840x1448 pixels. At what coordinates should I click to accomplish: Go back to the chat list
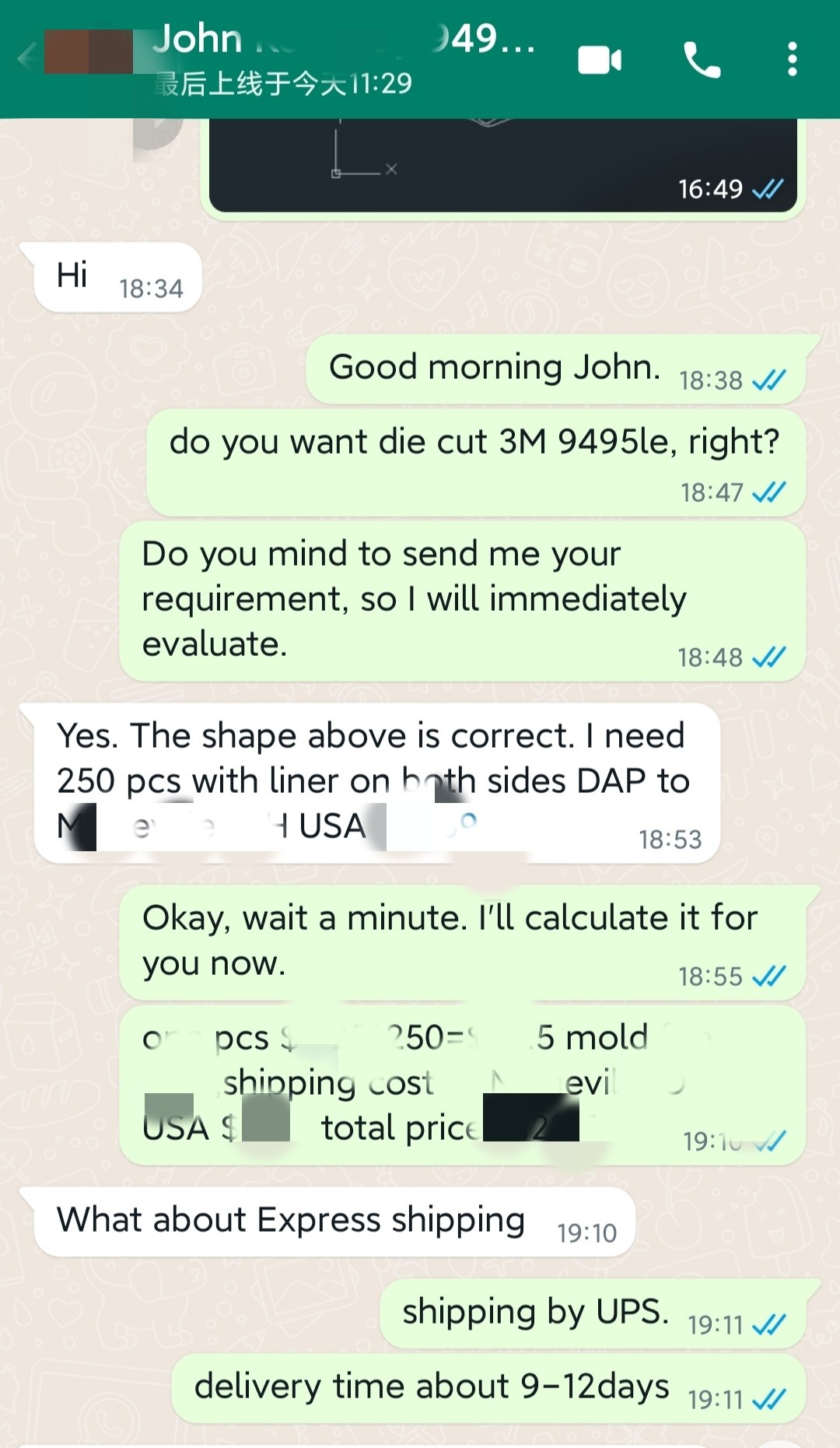[28, 58]
